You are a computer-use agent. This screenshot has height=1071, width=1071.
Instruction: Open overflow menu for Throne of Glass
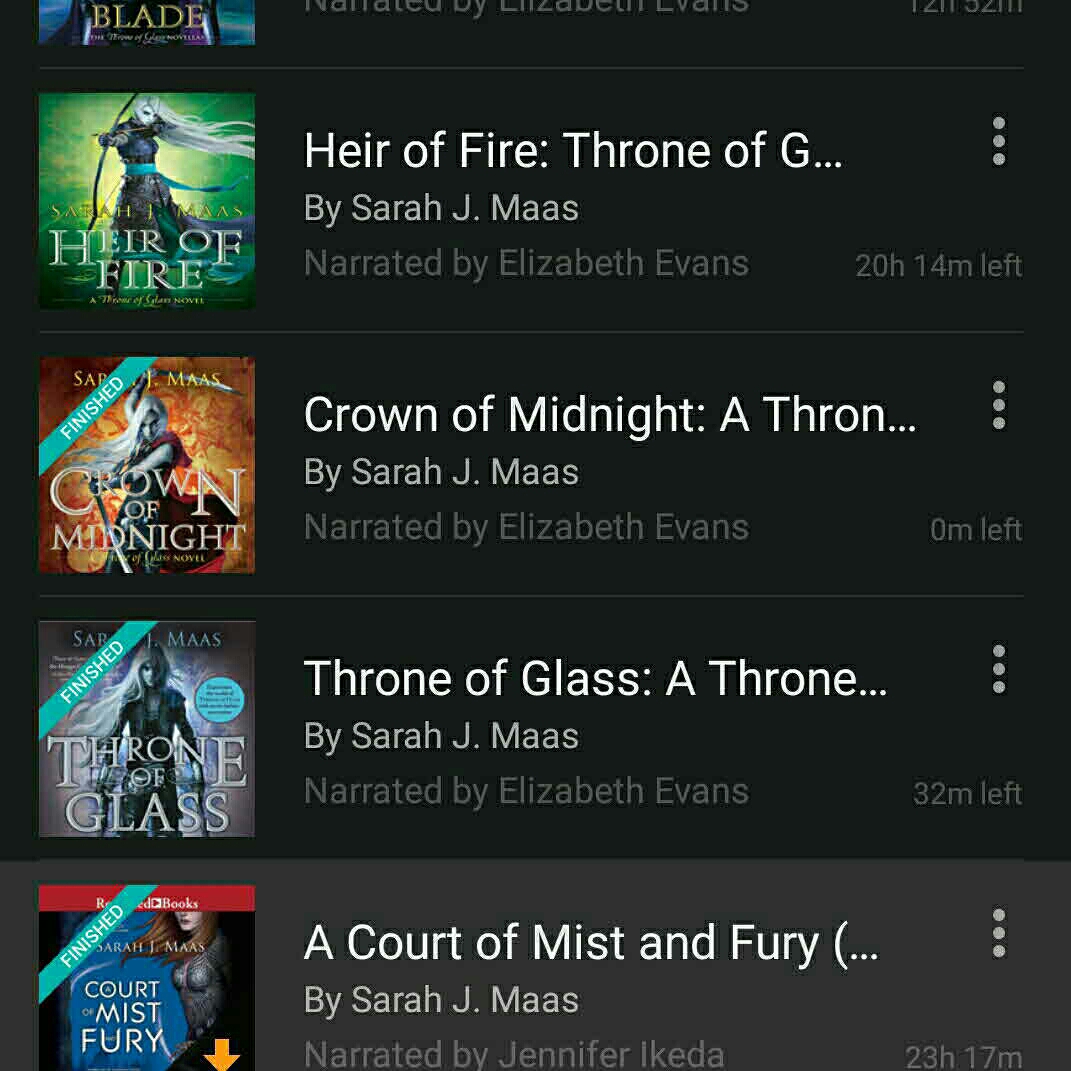pyautogui.click(x=998, y=669)
